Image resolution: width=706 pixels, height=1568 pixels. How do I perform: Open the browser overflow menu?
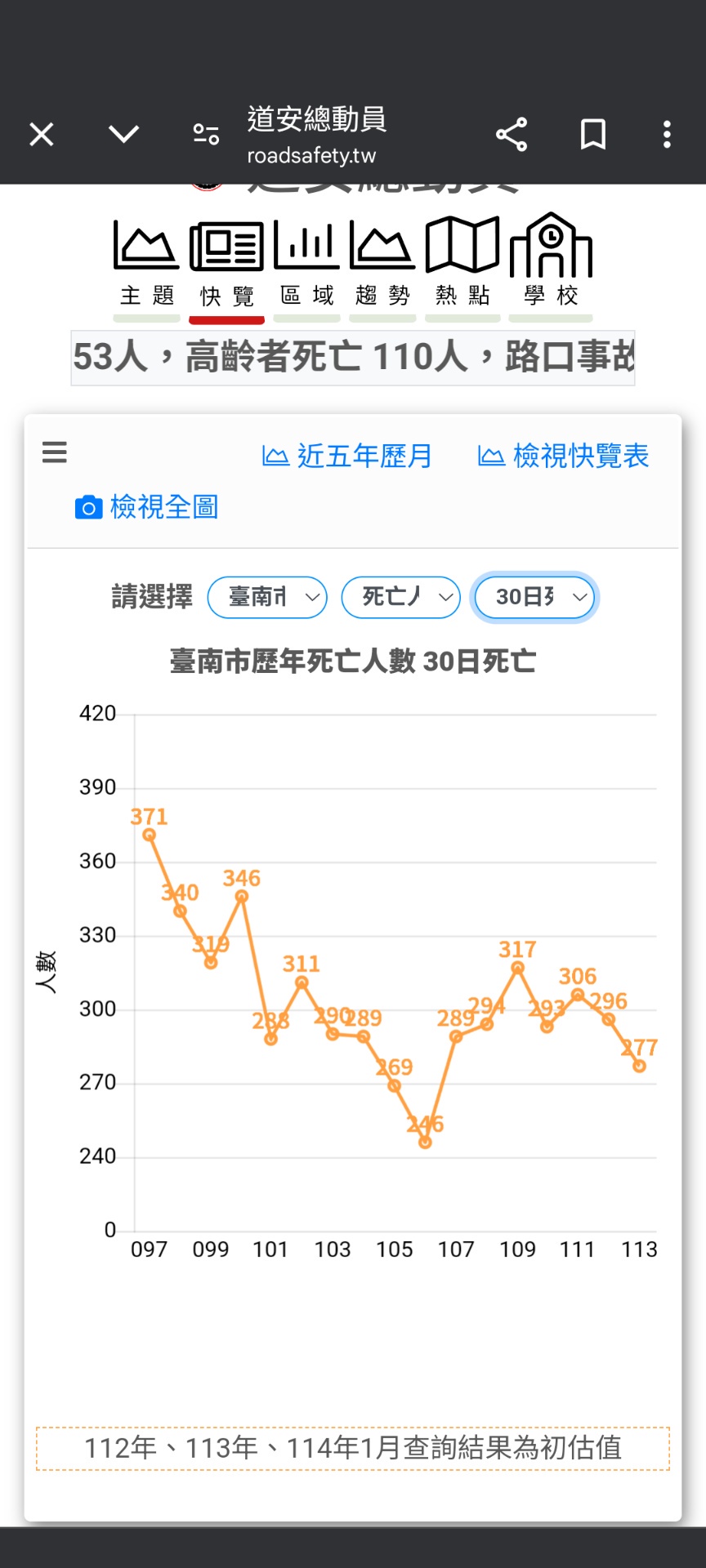click(x=667, y=134)
